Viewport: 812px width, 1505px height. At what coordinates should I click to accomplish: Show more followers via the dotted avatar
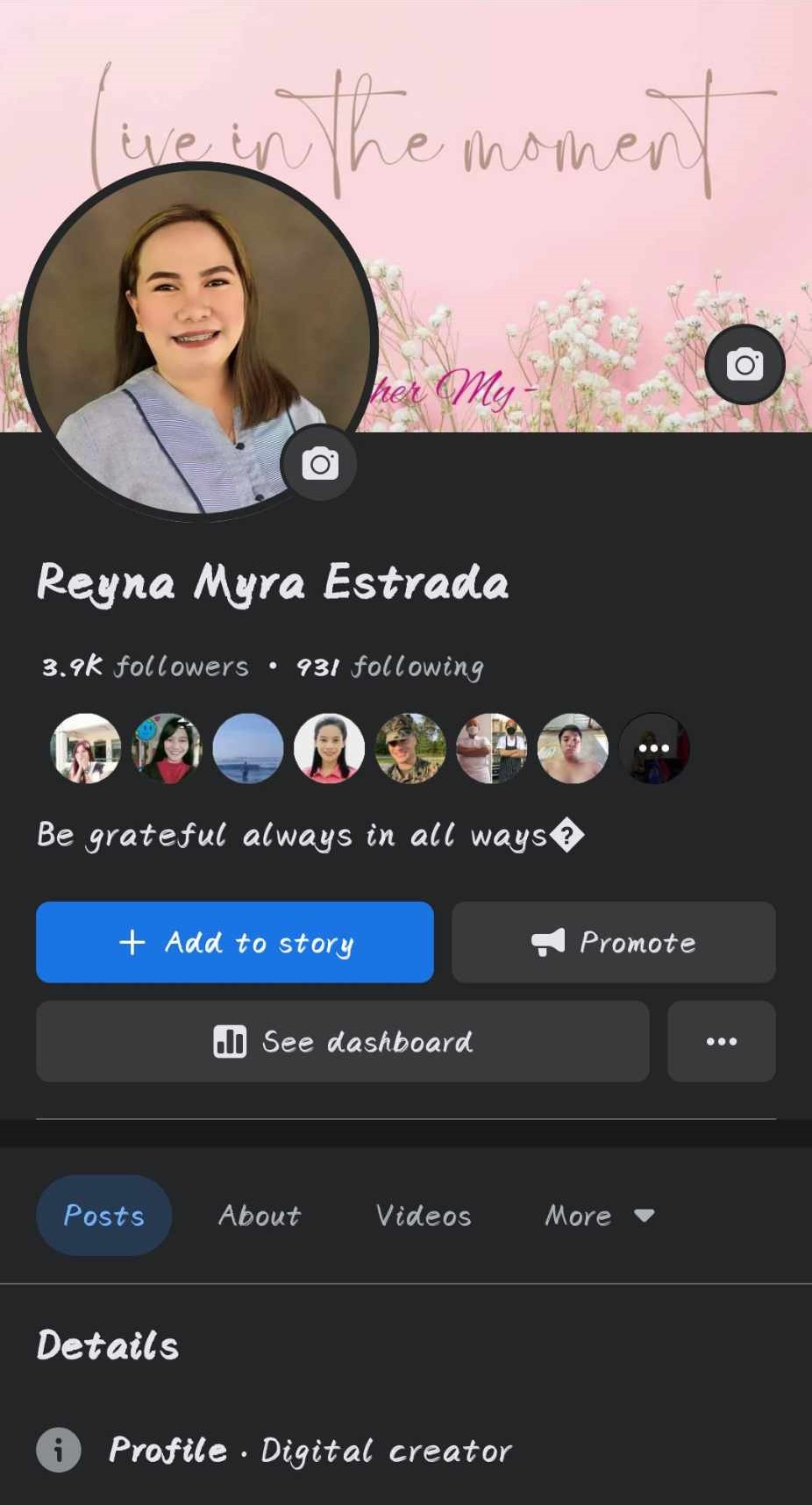point(653,748)
